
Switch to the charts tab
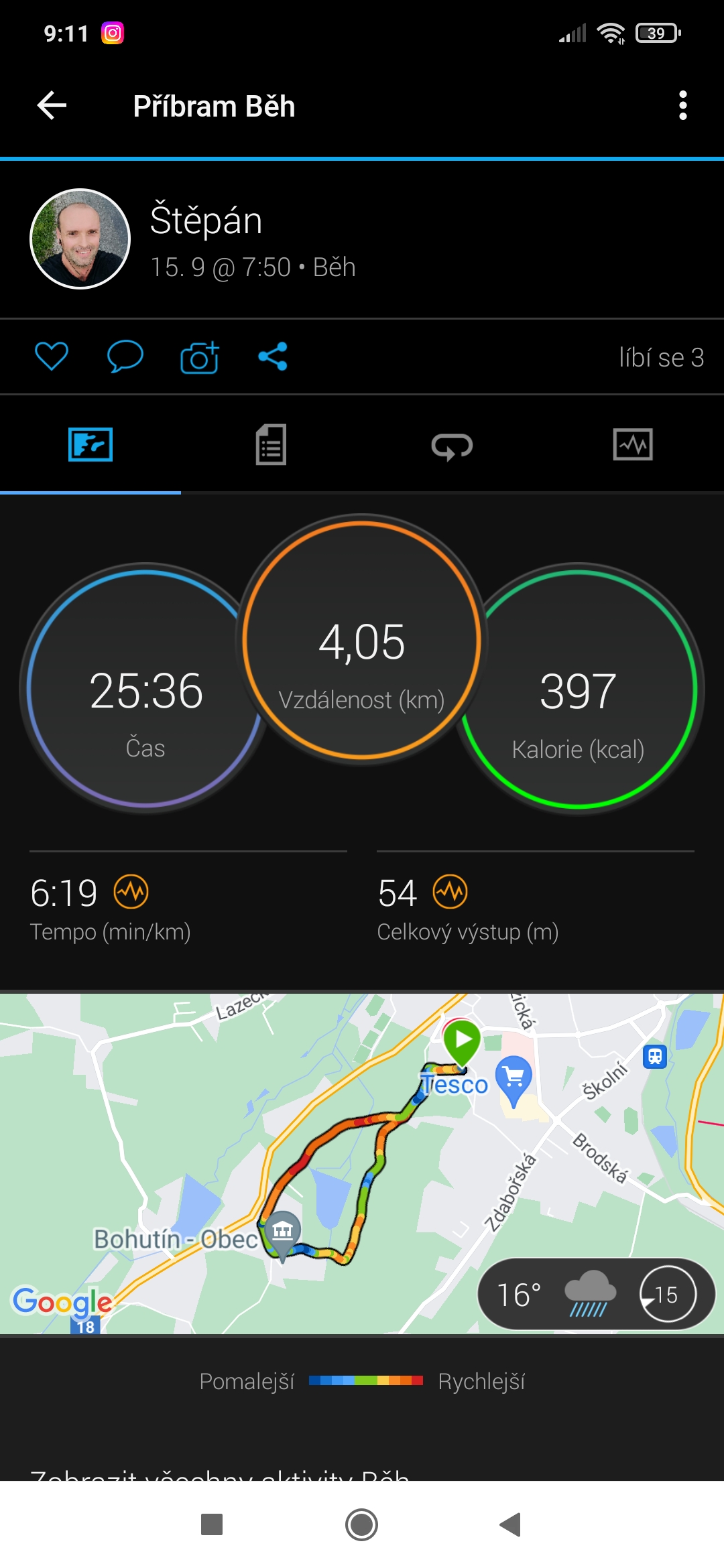click(x=633, y=445)
